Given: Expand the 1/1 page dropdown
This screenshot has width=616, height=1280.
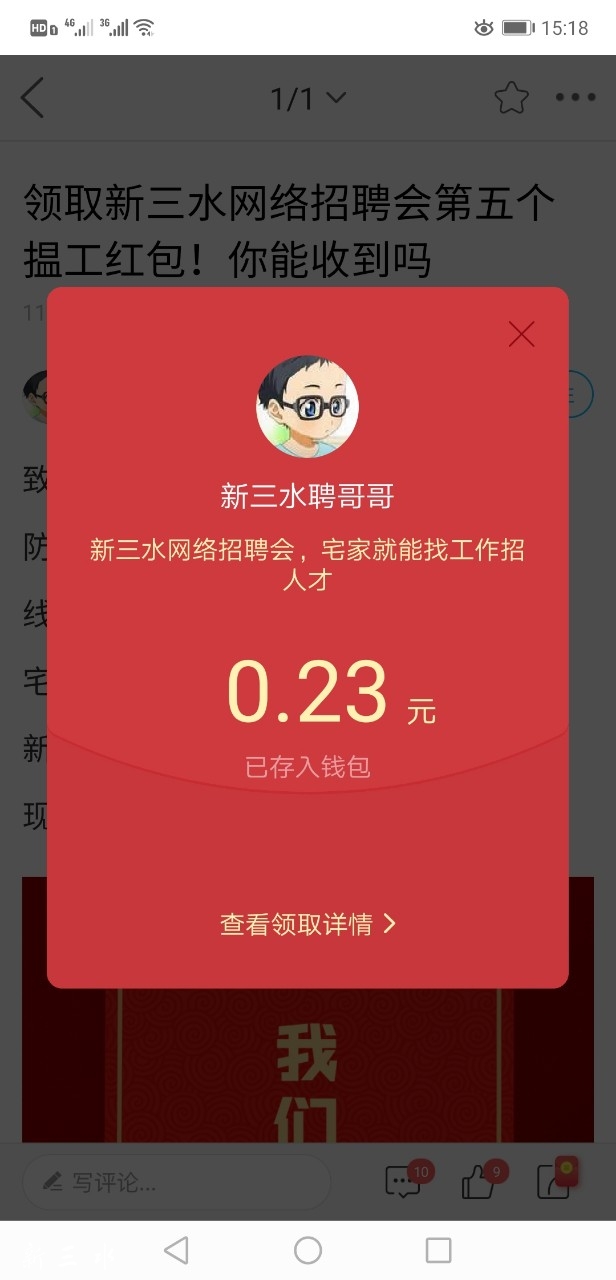Looking at the screenshot, I should [x=308, y=98].
